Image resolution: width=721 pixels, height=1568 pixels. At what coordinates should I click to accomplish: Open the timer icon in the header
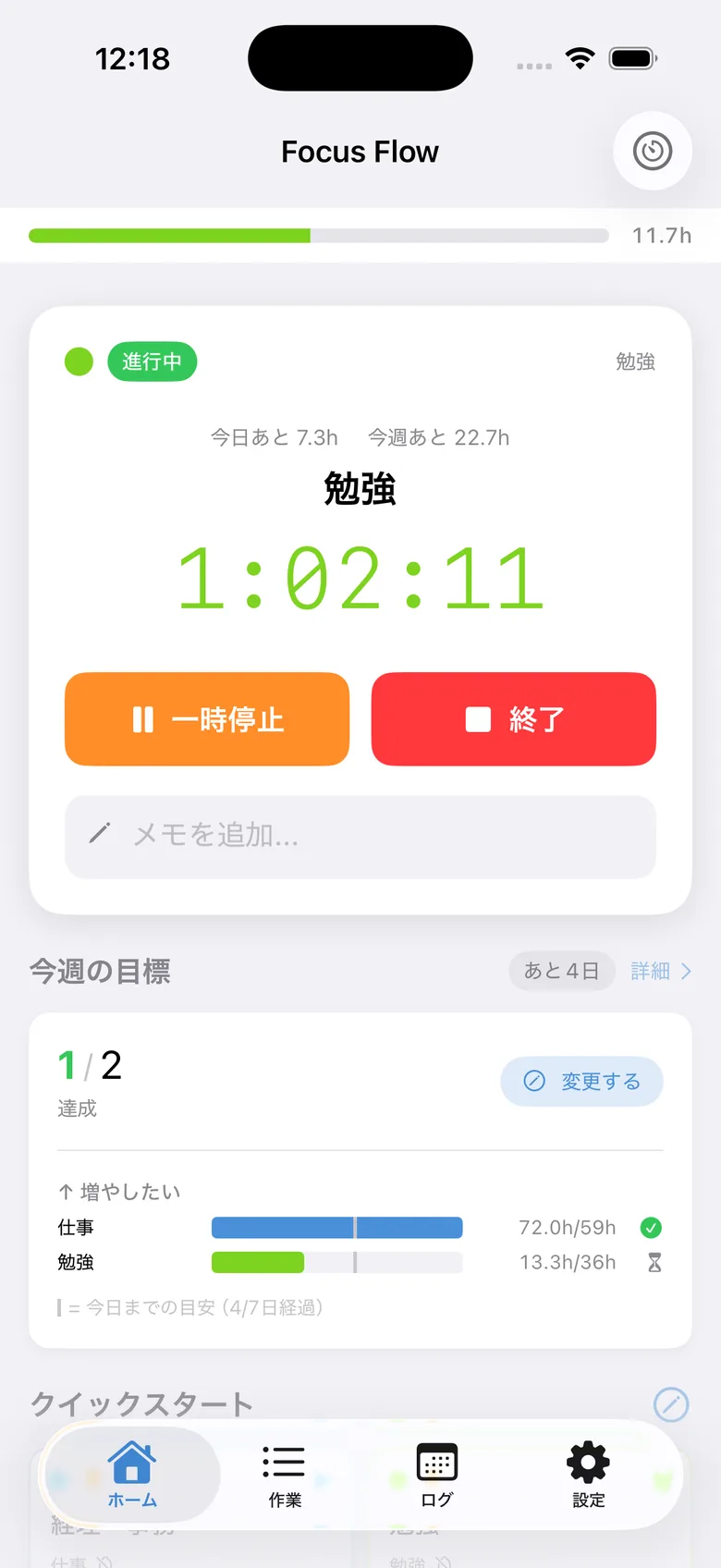point(653,151)
